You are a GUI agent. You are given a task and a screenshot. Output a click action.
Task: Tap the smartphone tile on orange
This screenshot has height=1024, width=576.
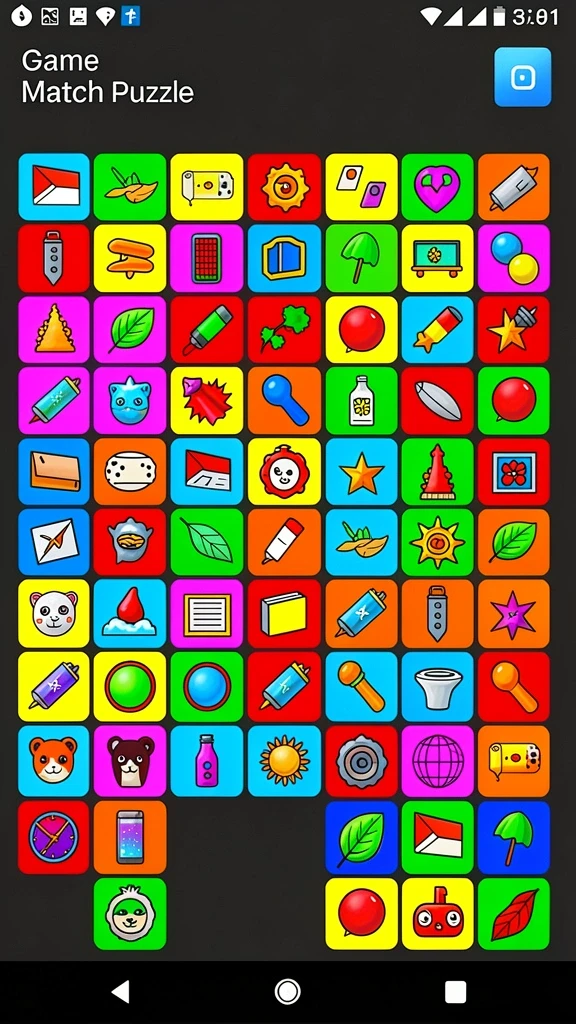(x=130, y=837)
